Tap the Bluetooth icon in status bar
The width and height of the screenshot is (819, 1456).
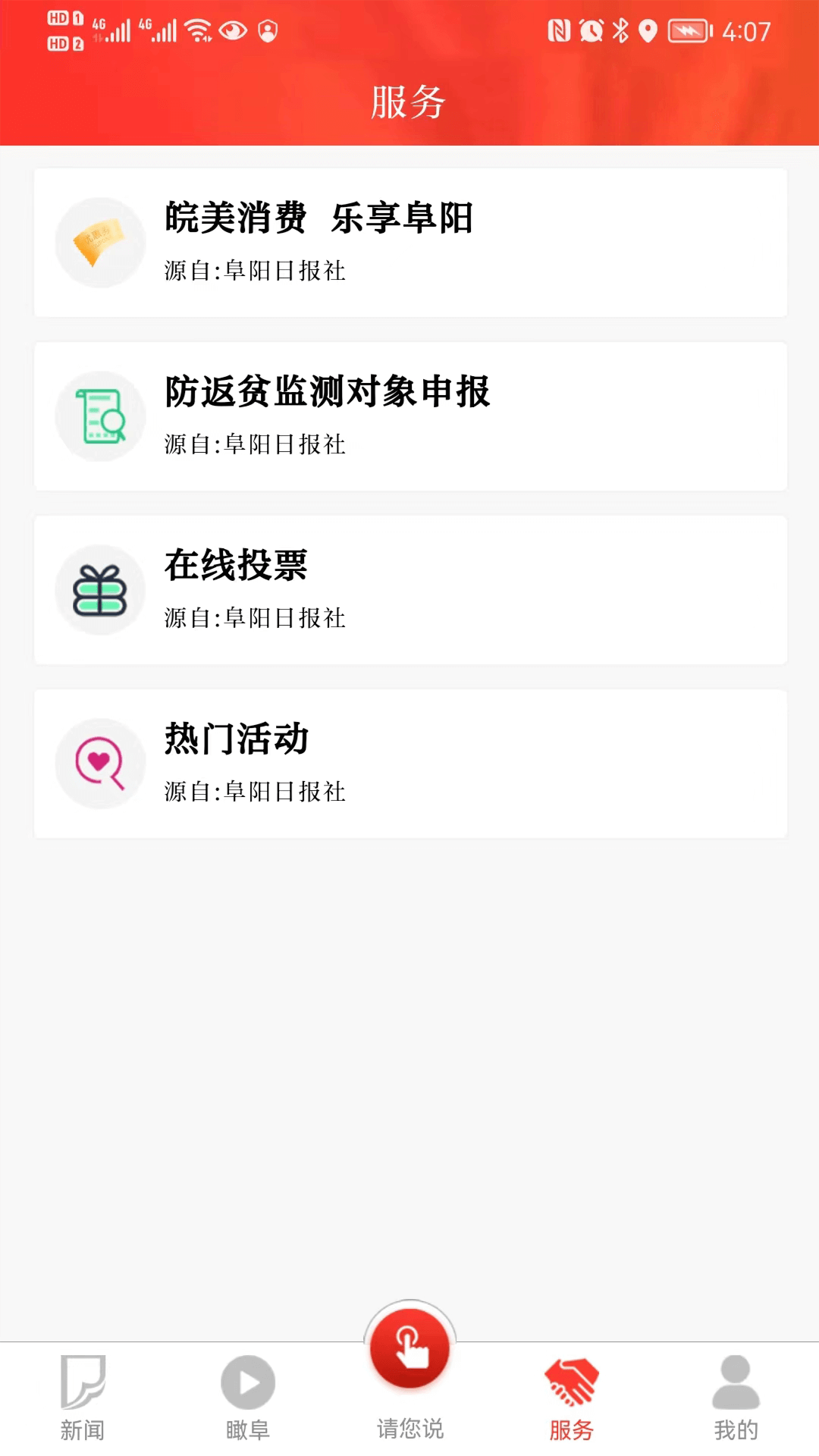pos(619,32)
